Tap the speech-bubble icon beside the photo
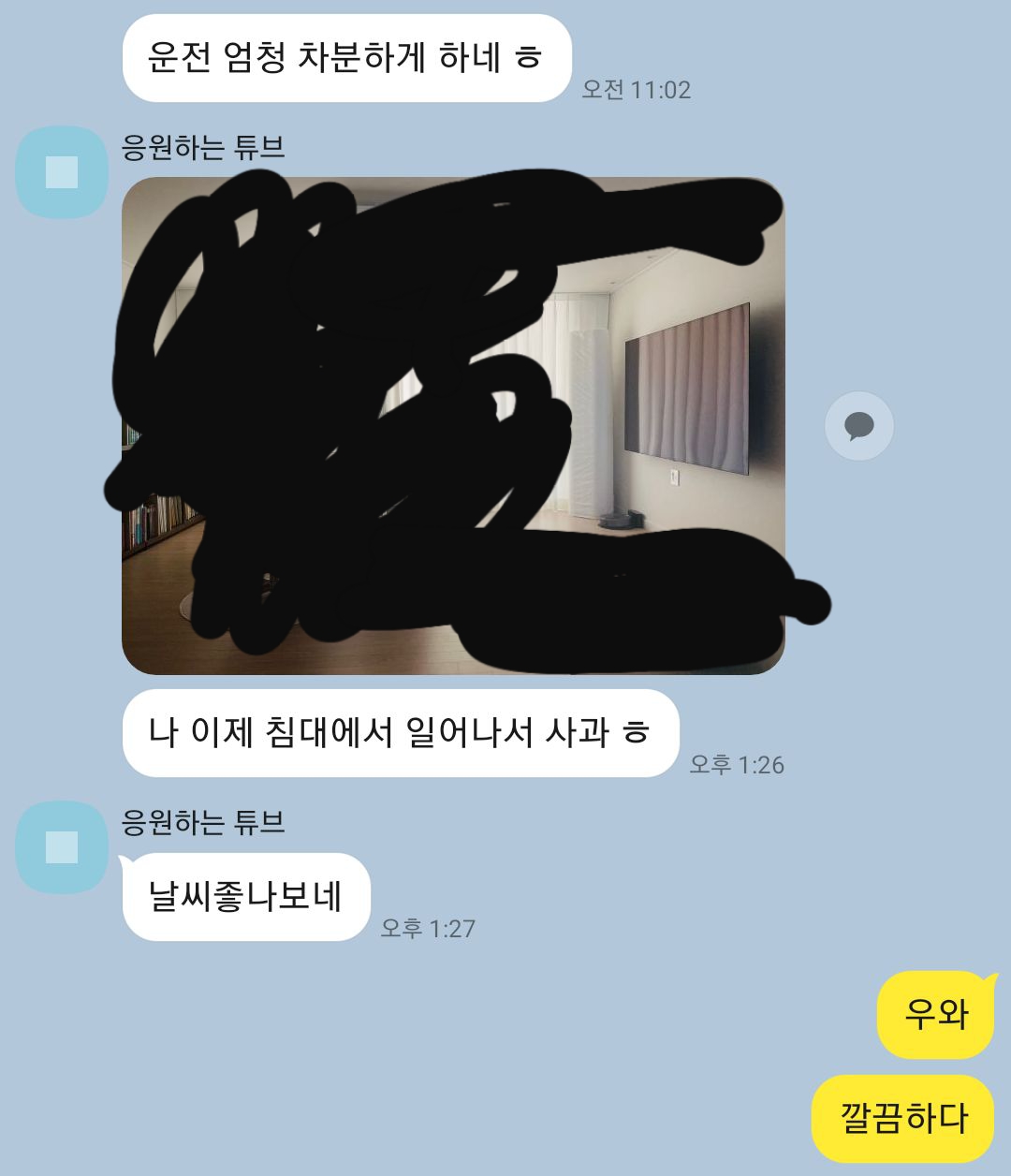1011x1176 pixels. tap(858, 426)
